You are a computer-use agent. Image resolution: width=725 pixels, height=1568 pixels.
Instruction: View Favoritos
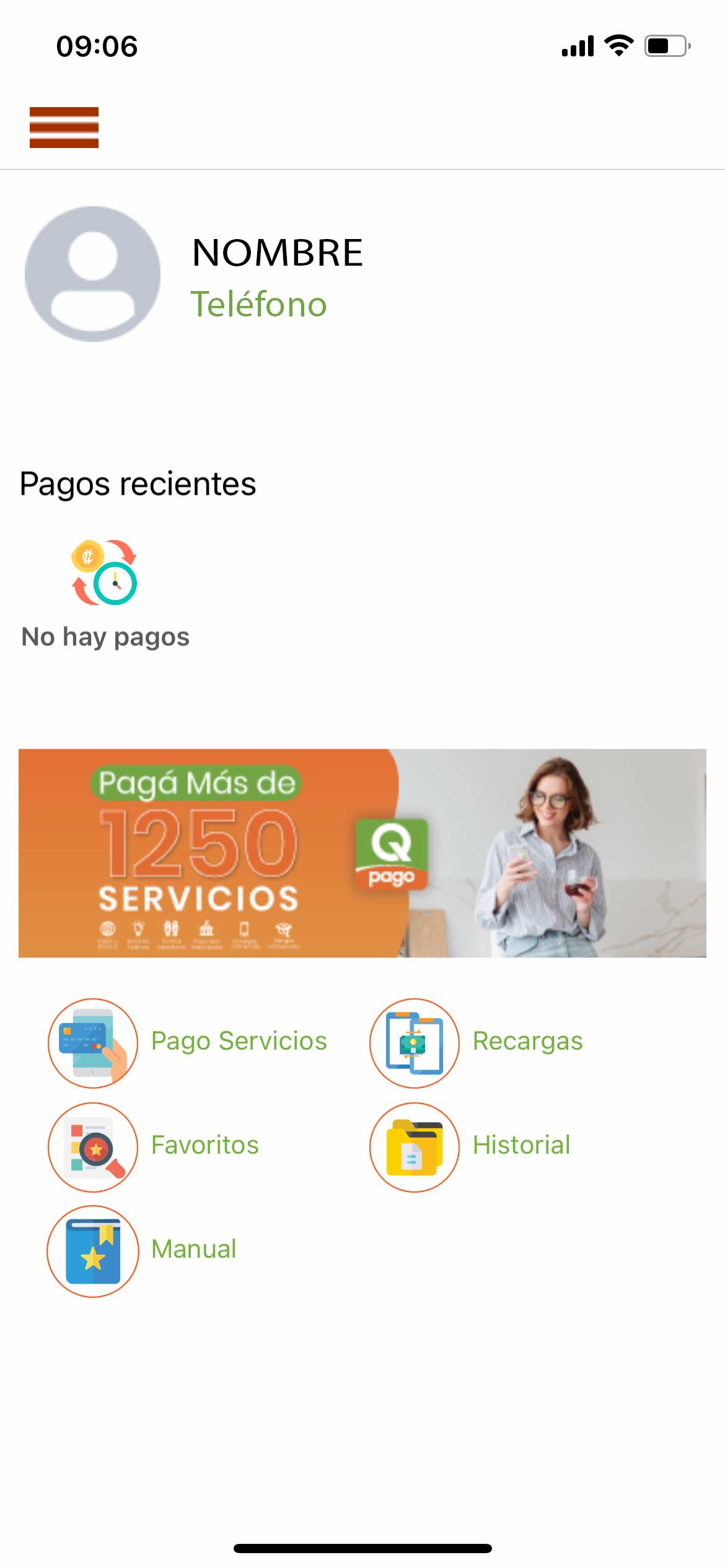[154, 1147]
